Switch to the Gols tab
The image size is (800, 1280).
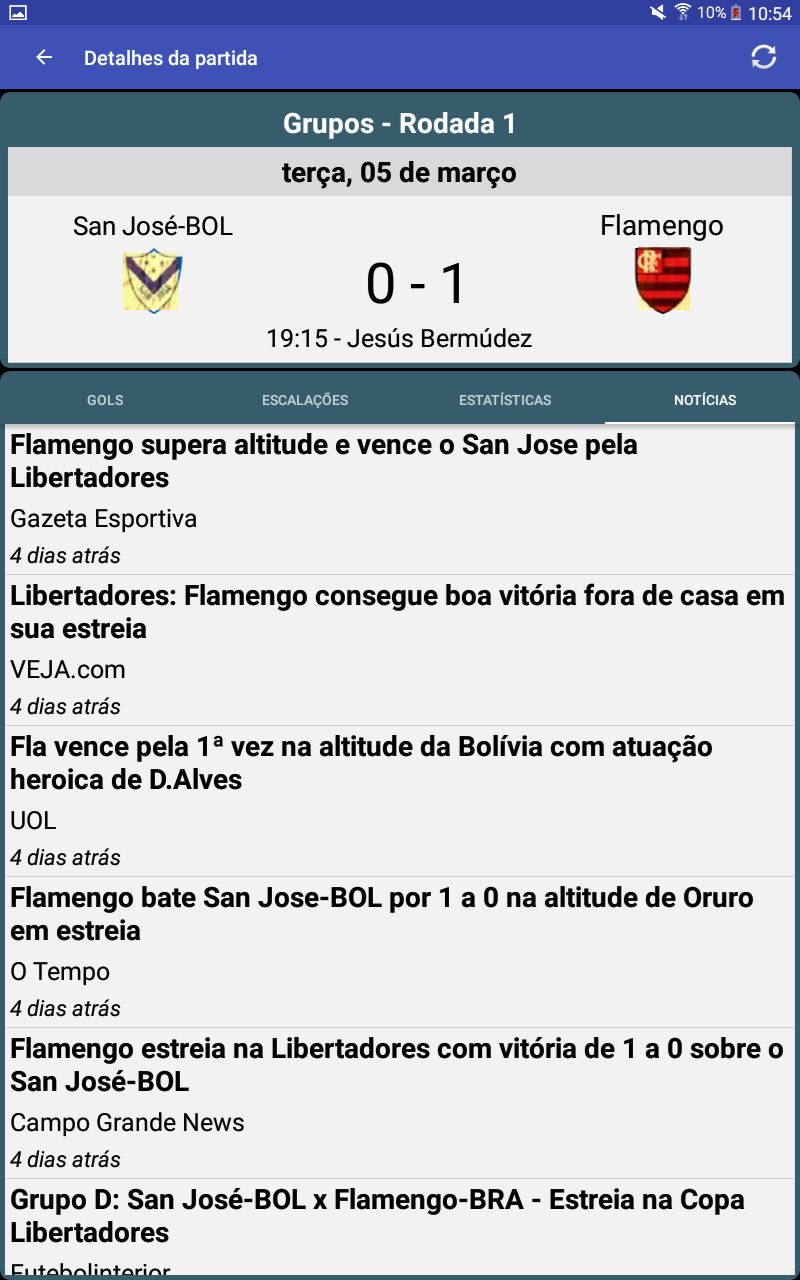pos(105,400)
